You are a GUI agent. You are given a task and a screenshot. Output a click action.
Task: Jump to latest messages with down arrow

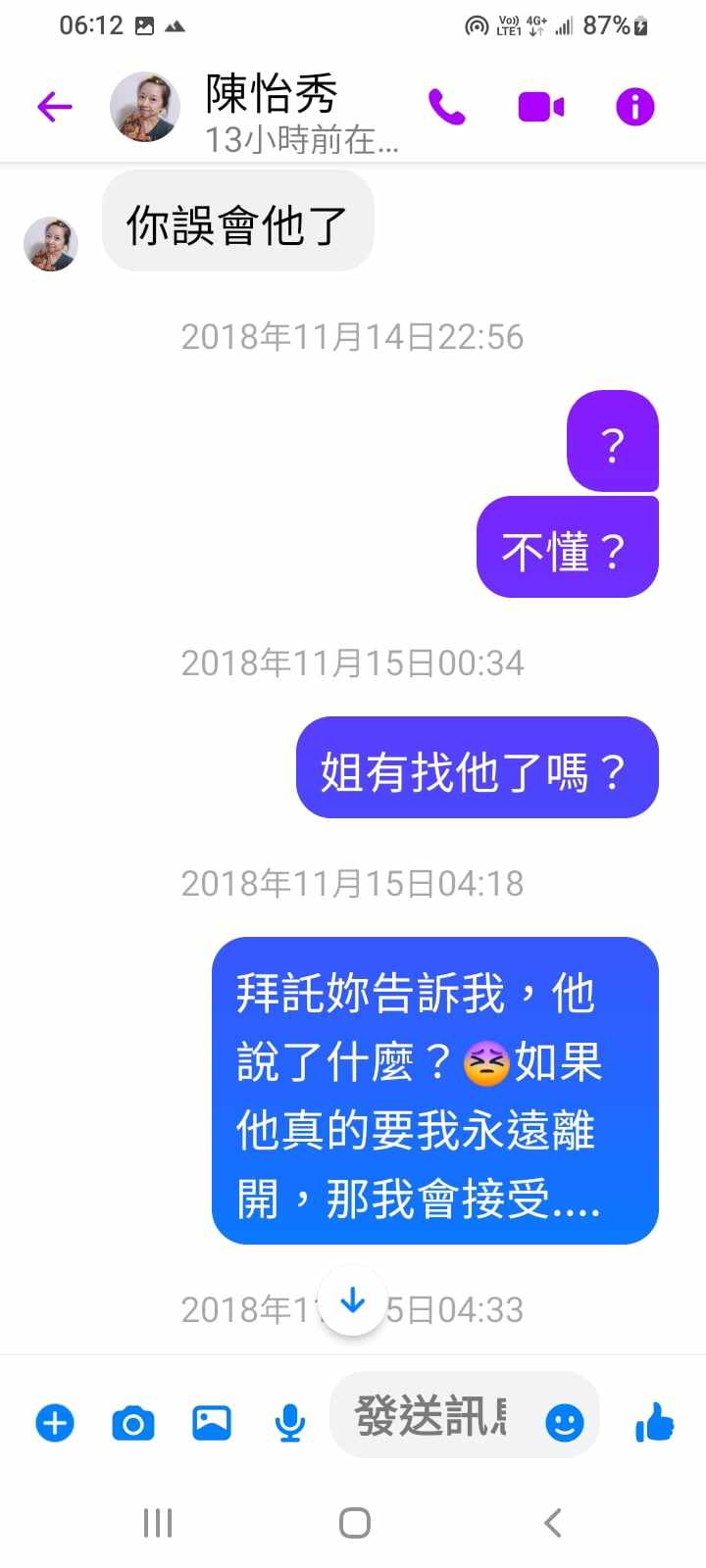352,1302
